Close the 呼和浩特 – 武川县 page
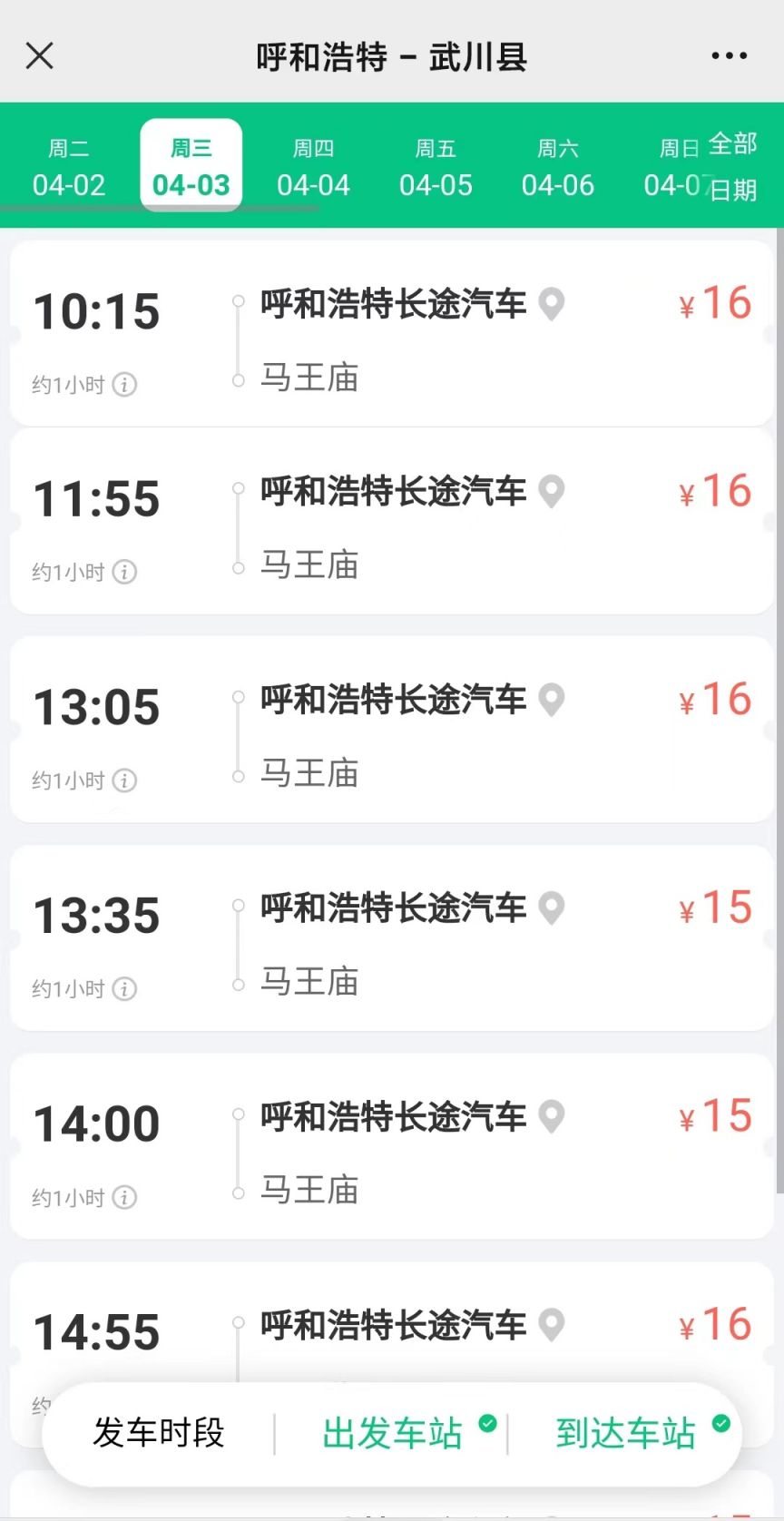Screen dimensions: 784x1521 pos(40,56)
